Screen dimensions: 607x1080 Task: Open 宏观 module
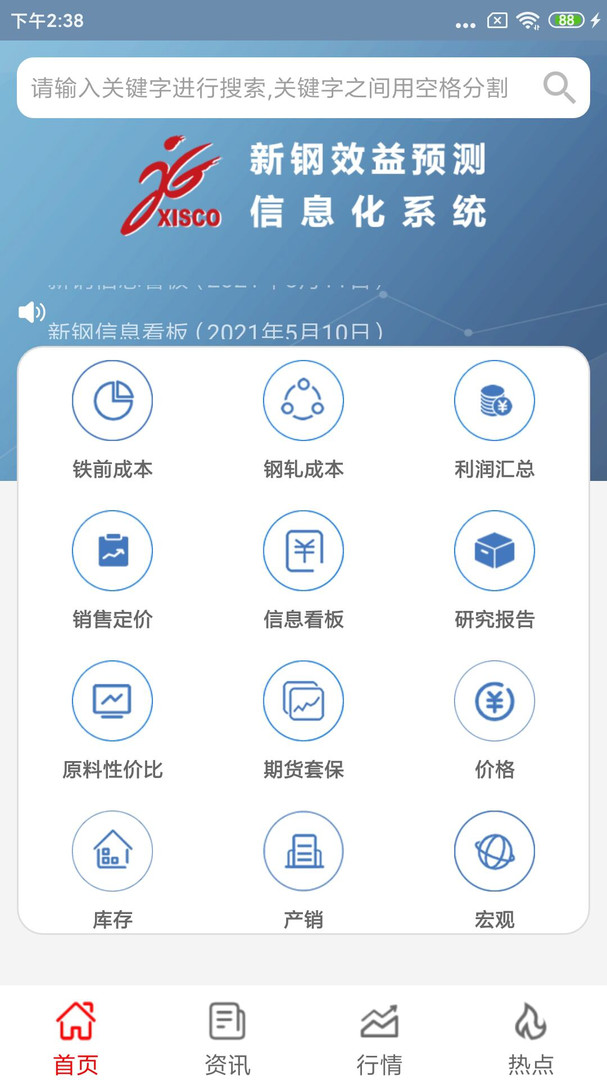point(494,871)
